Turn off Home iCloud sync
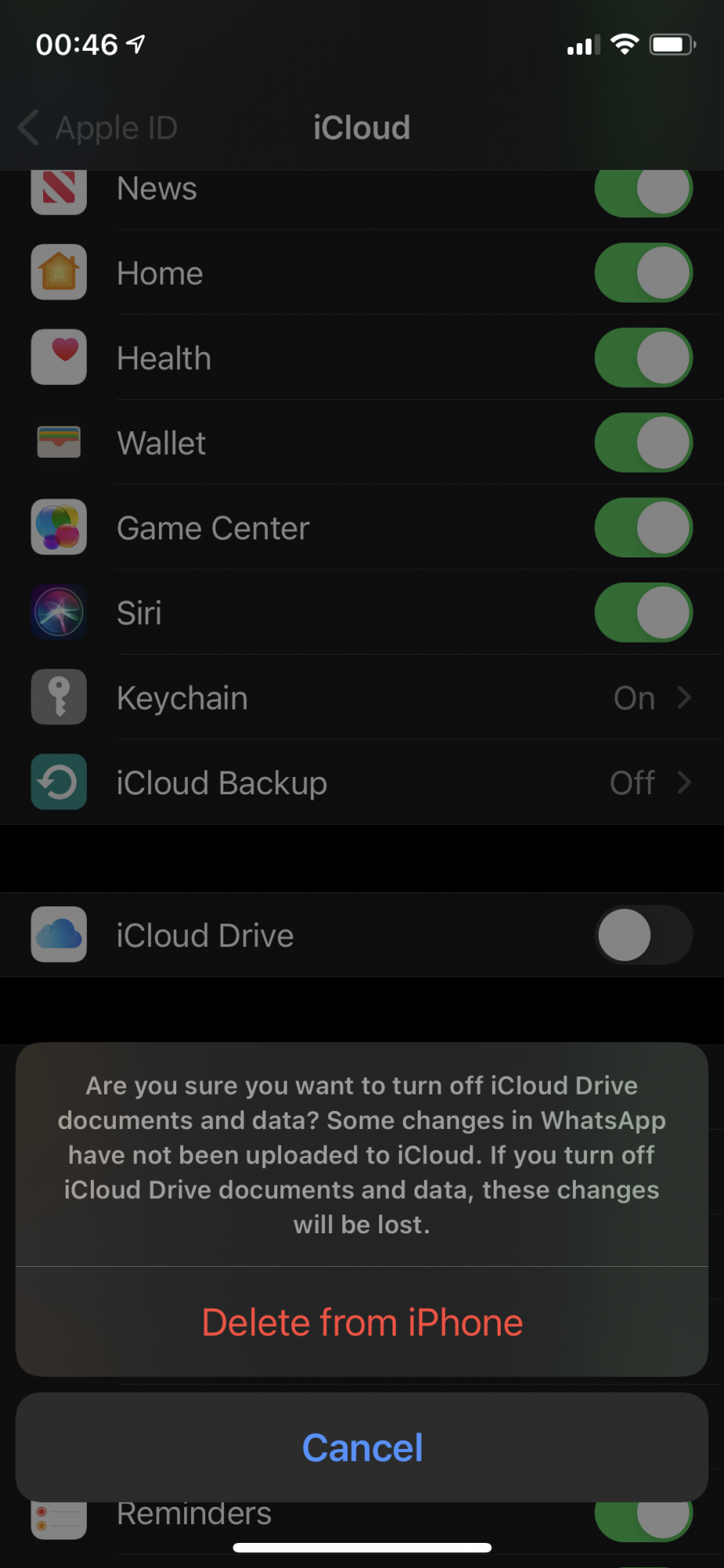Viewport: 724px width, 1568px height. pos(643,273)
